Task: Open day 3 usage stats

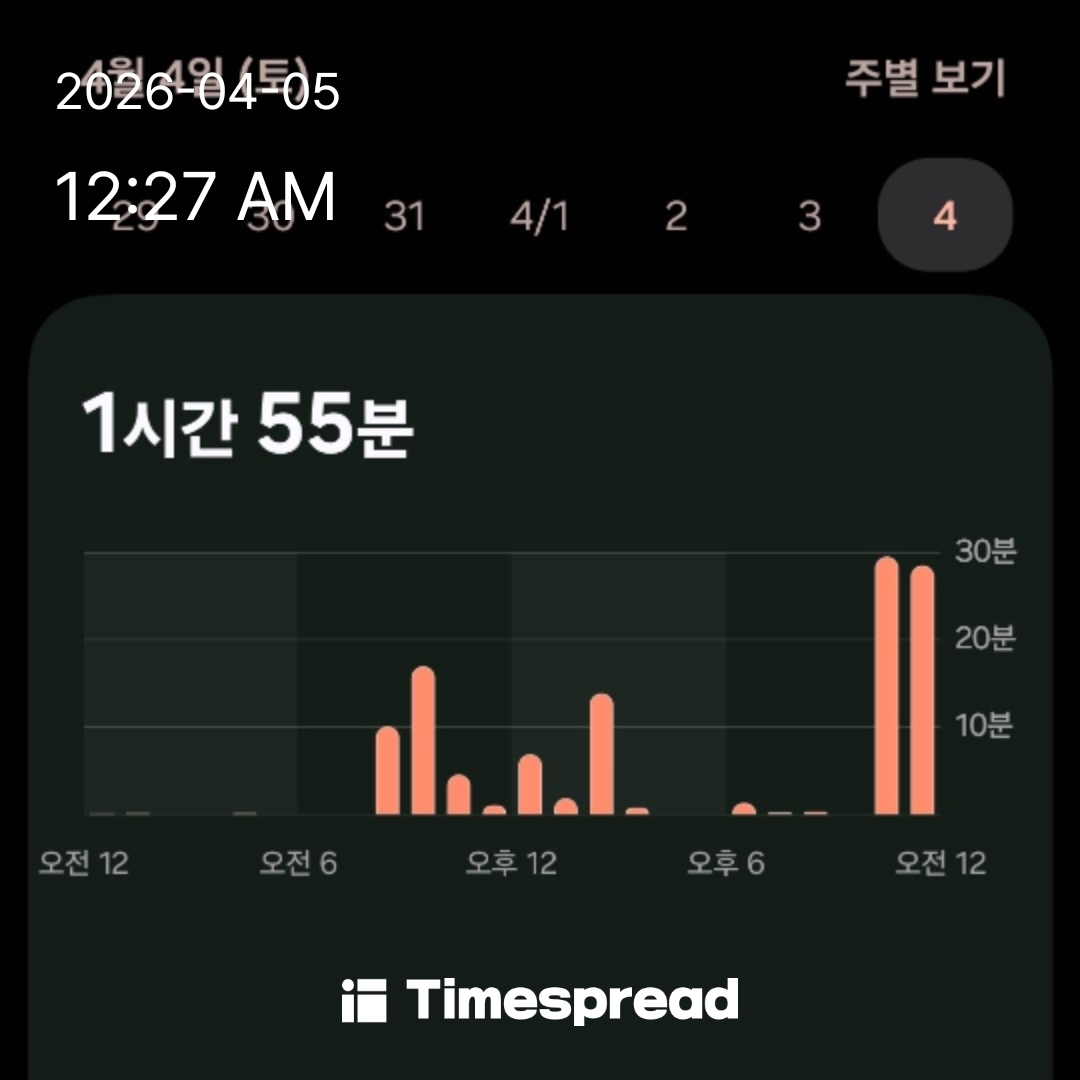Action: point(810,216)
